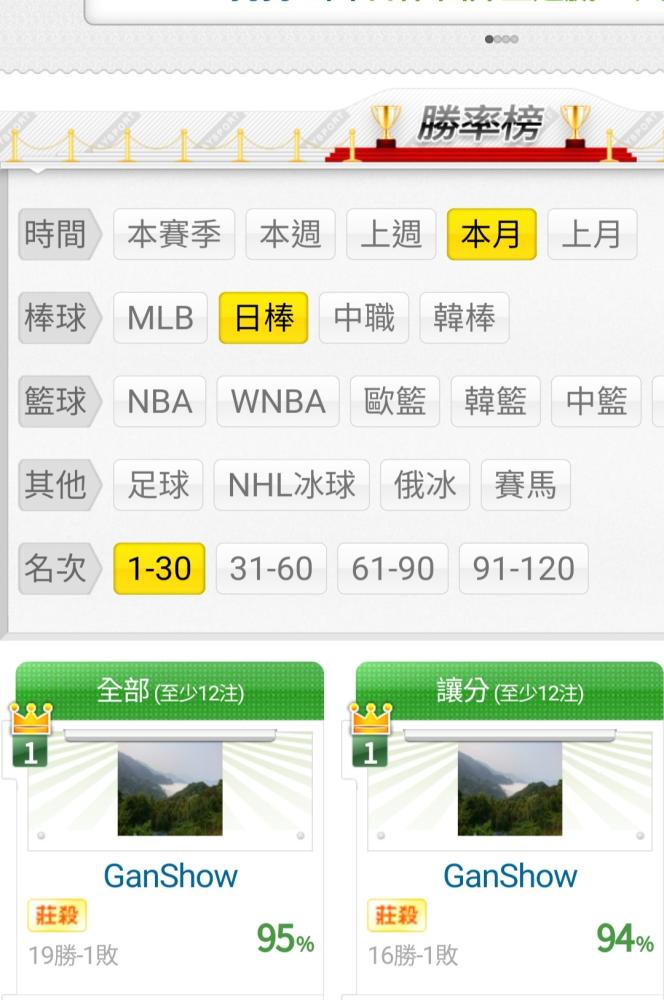664x1000 pixels.
Task: Show the MLB win-rate ranking
Action: point(160,318)
